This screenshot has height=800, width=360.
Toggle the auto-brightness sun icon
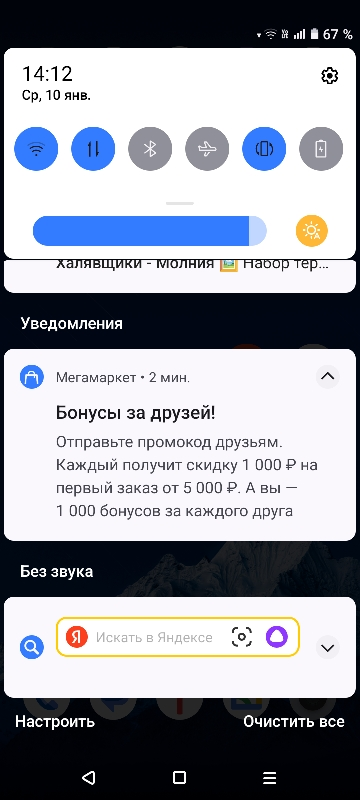(312, 231)
